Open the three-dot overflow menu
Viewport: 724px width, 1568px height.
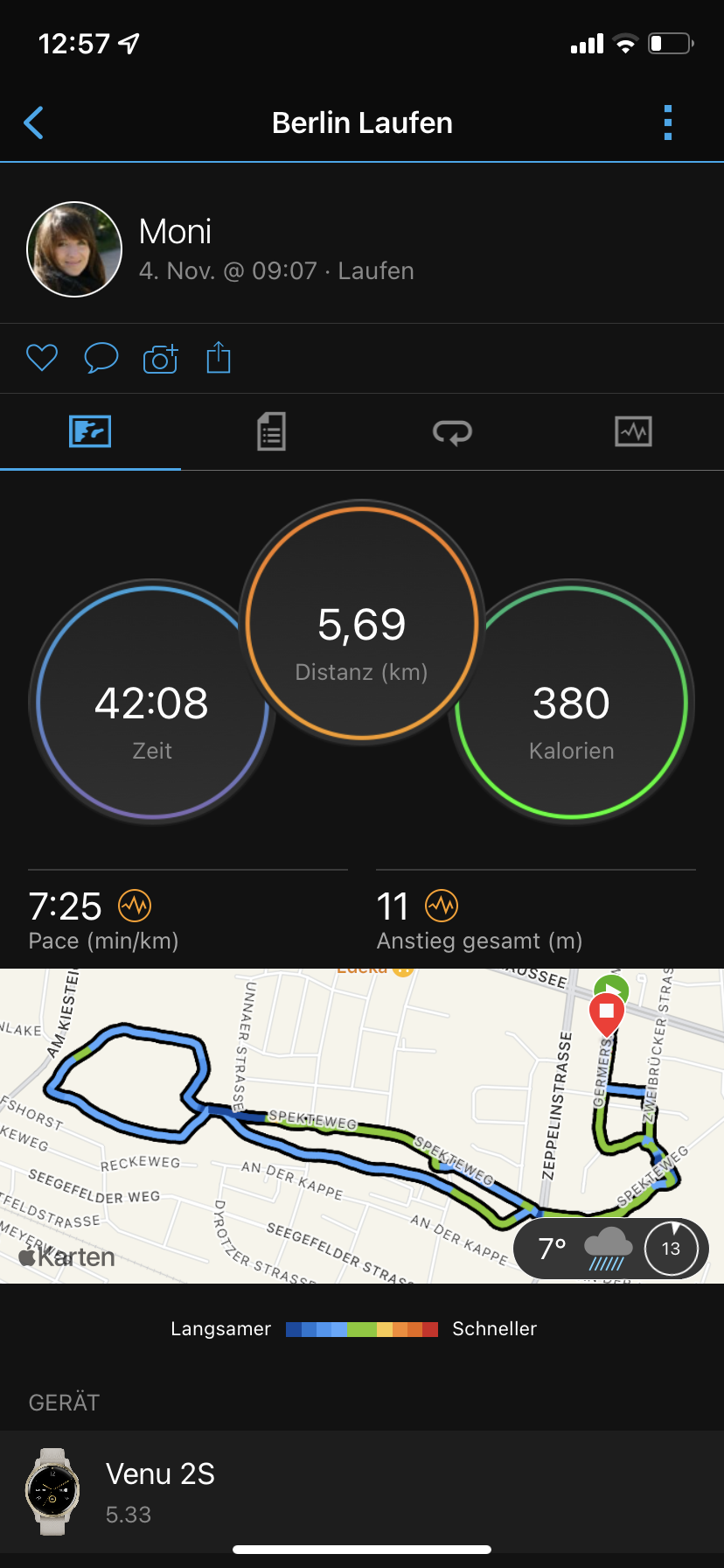point(668,123)
